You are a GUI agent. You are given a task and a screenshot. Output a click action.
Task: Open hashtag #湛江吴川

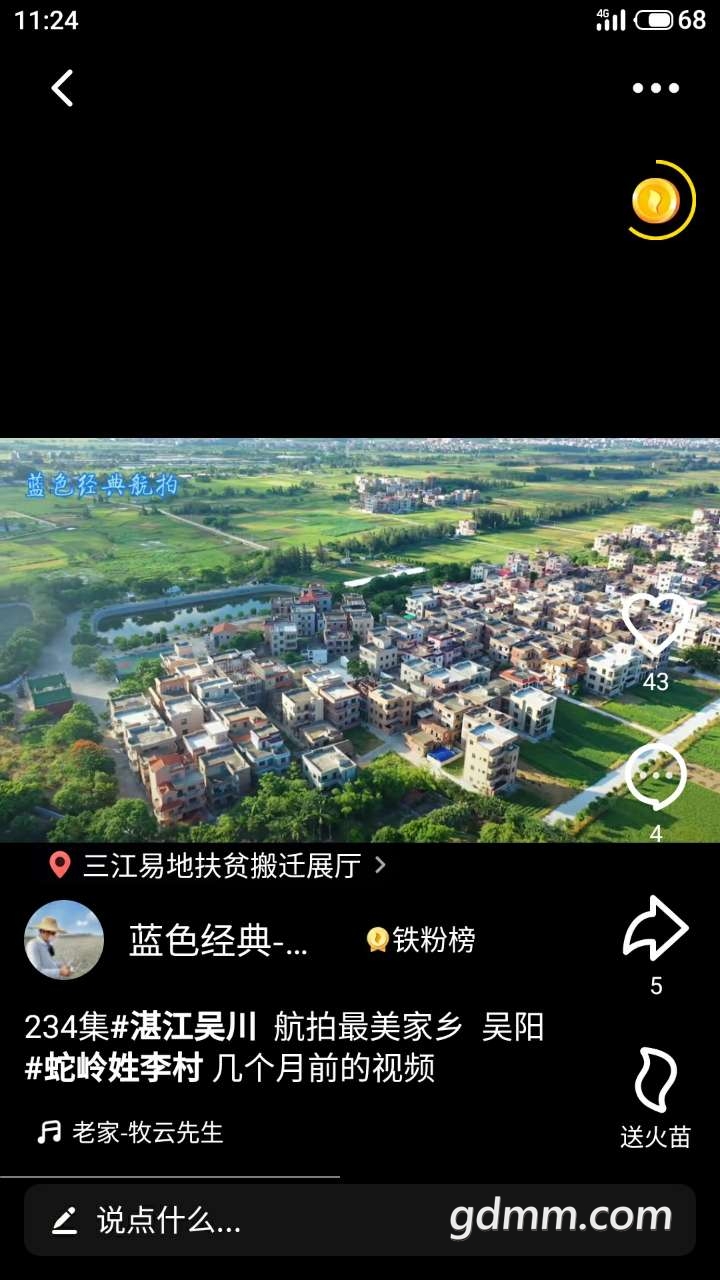(184, 1027)
